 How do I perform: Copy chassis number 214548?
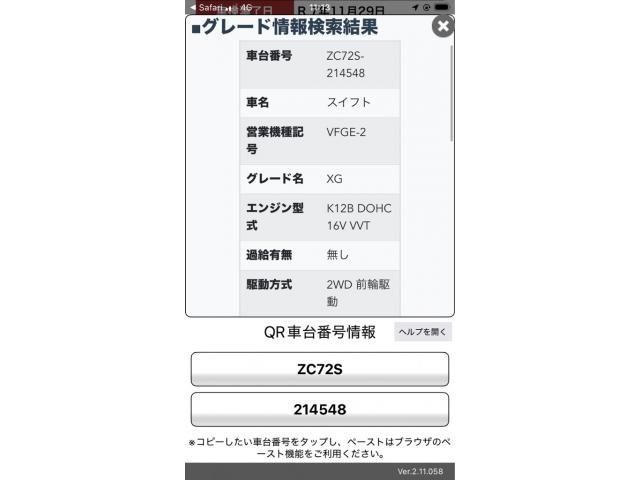pyautogui.click(x=319, y=410)
